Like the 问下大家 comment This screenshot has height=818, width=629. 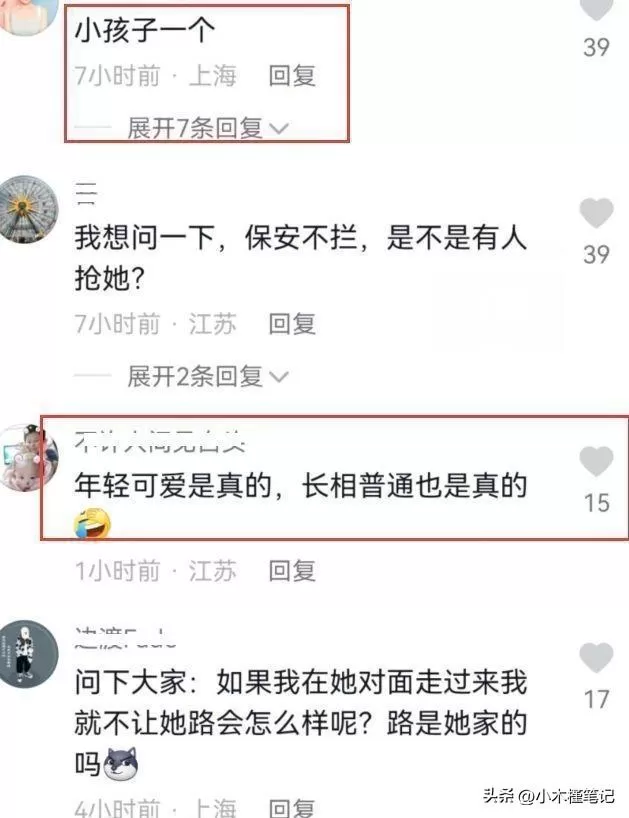(x=597, y=658)
